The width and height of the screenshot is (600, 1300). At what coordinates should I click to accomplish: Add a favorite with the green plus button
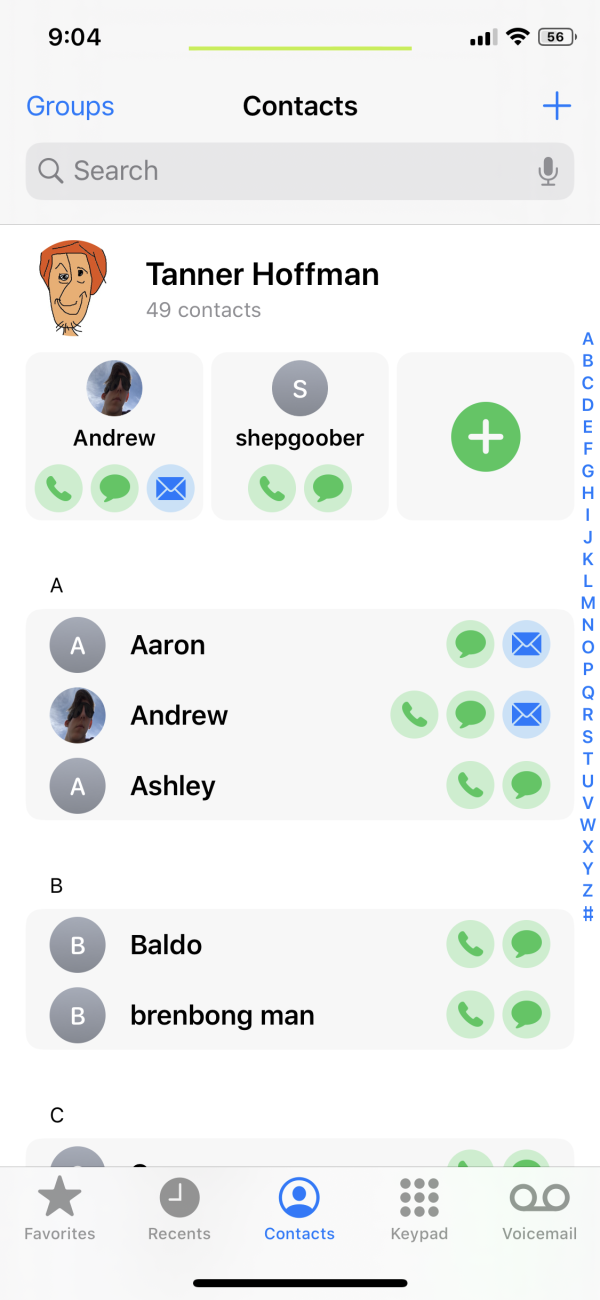[x=485, y=436]
